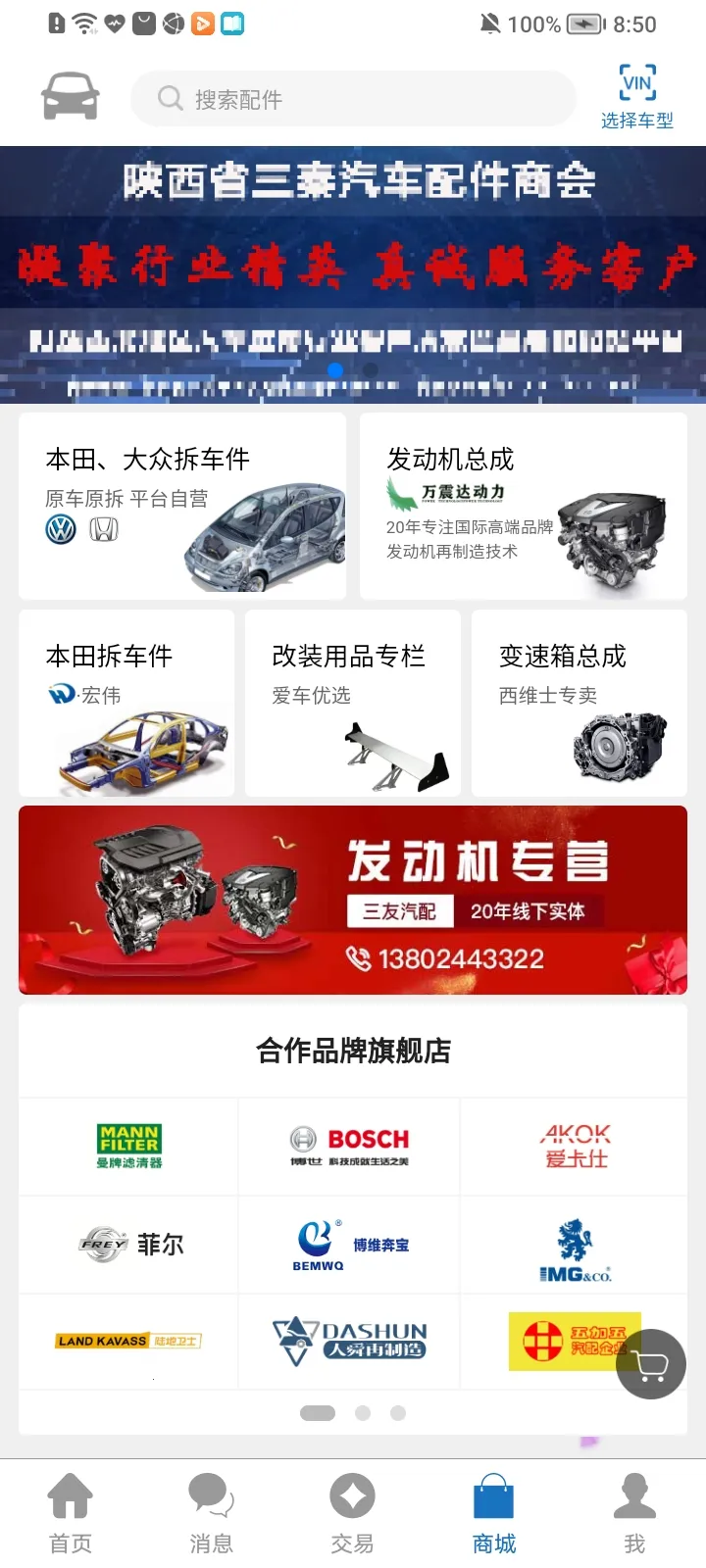Viewport: 706px width, 1568px height.
Task: Go to the 交易 tab
Action: [x=353, y=1514]
